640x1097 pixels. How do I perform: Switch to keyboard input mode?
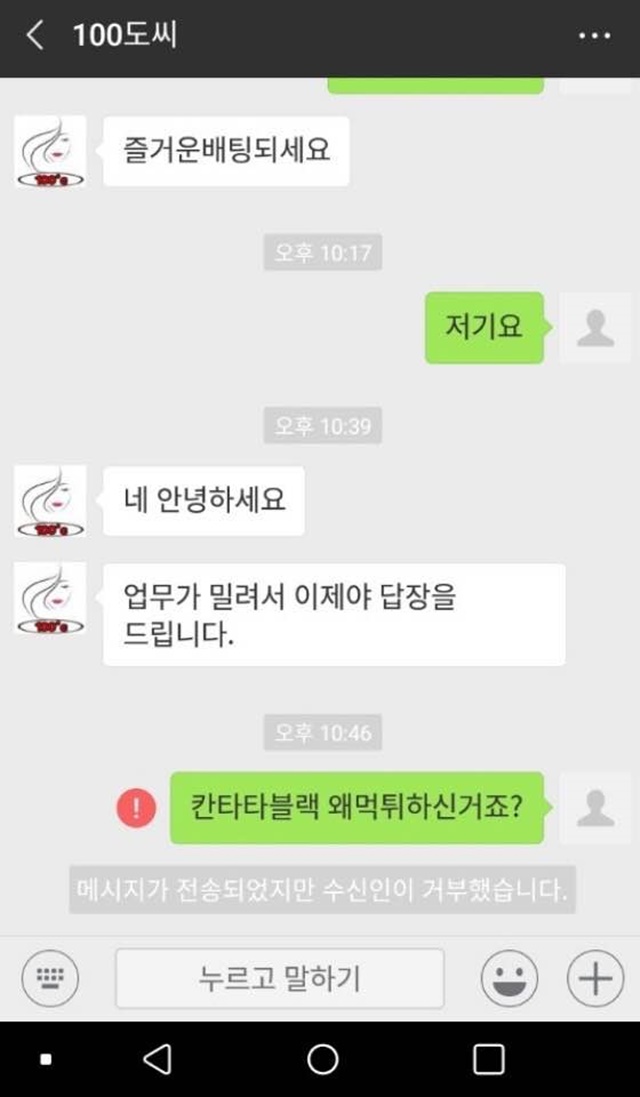(50, 977)
